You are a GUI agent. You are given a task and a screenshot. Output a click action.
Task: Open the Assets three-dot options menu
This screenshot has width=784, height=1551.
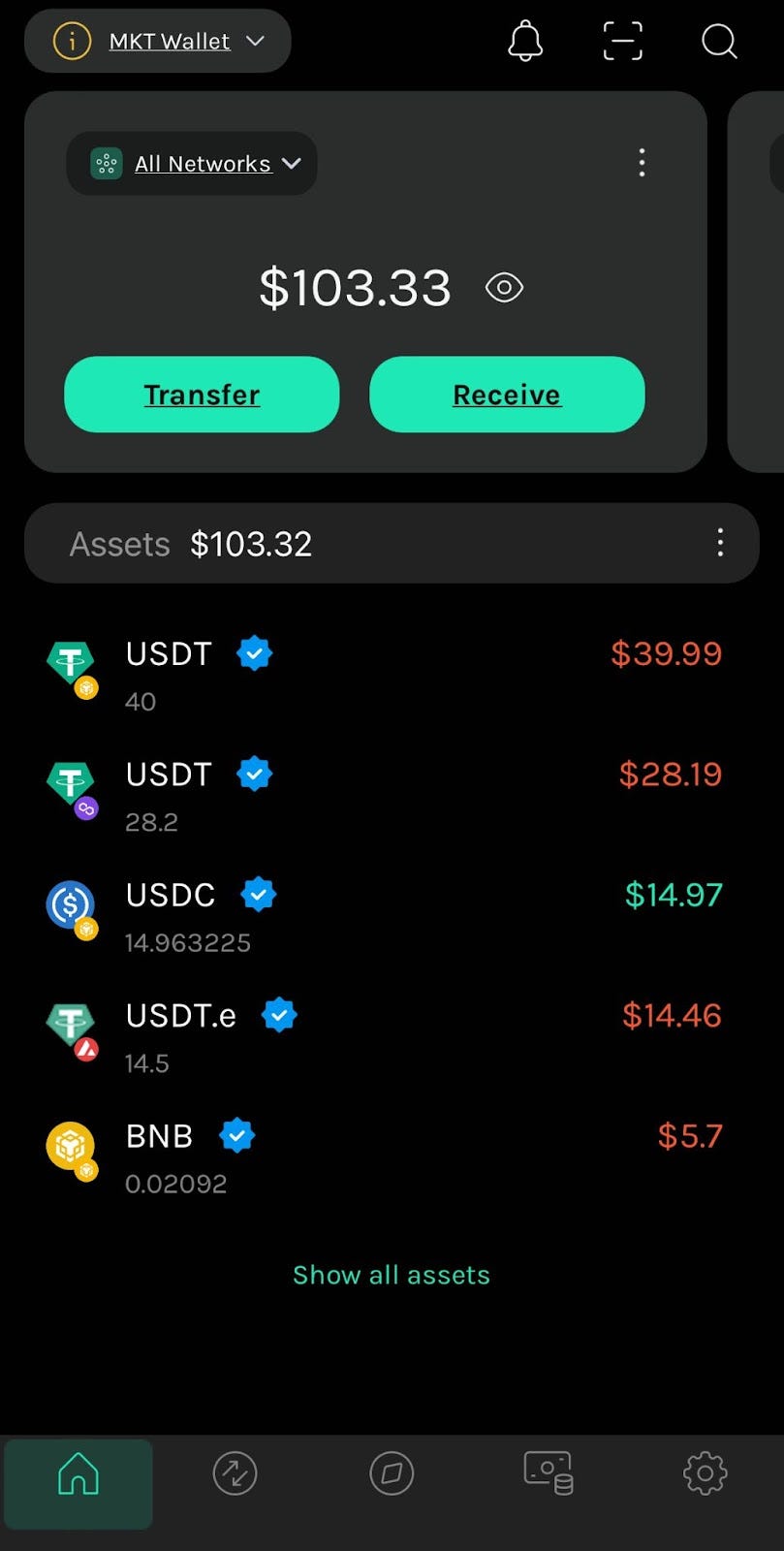point(720,543)
